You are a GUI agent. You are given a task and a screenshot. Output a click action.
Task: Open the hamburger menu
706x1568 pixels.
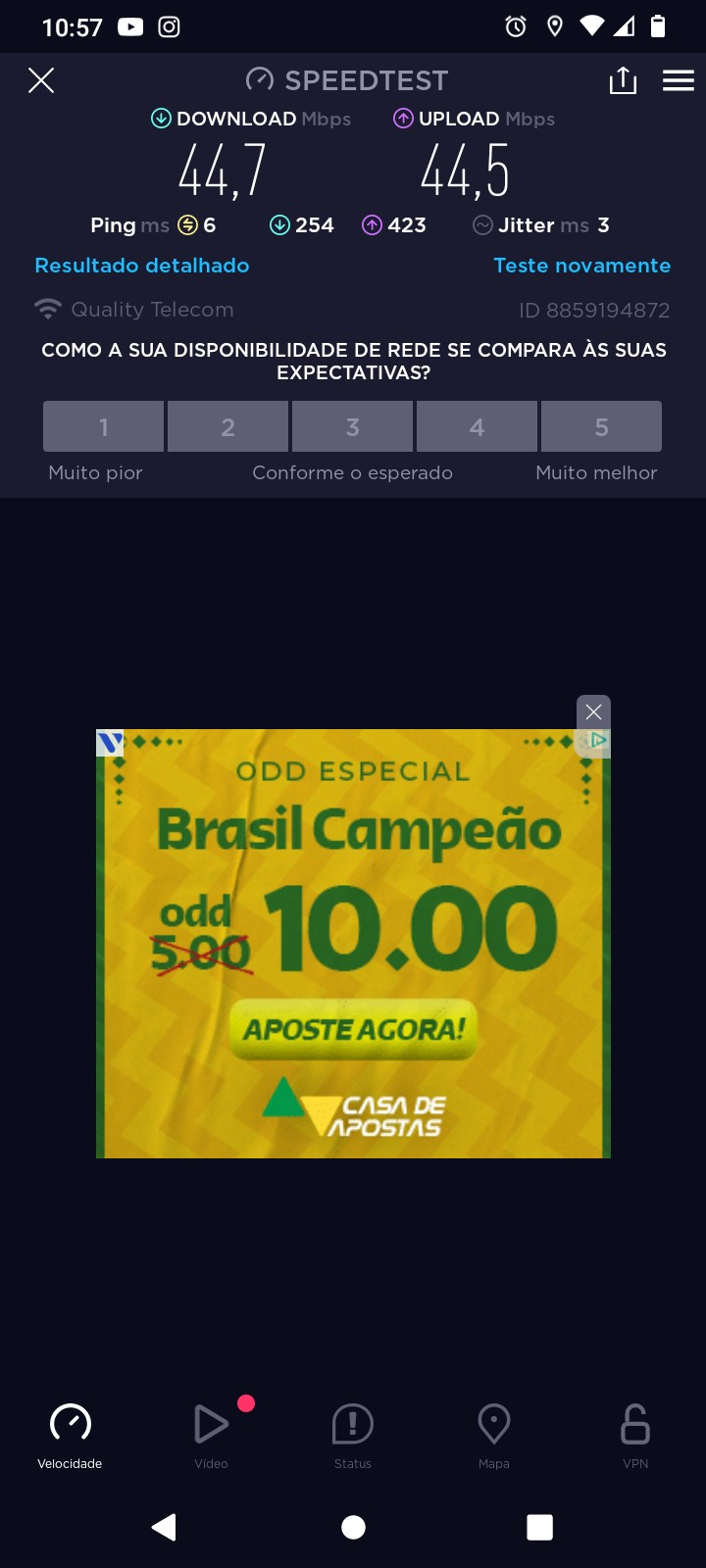coord(678,80)
